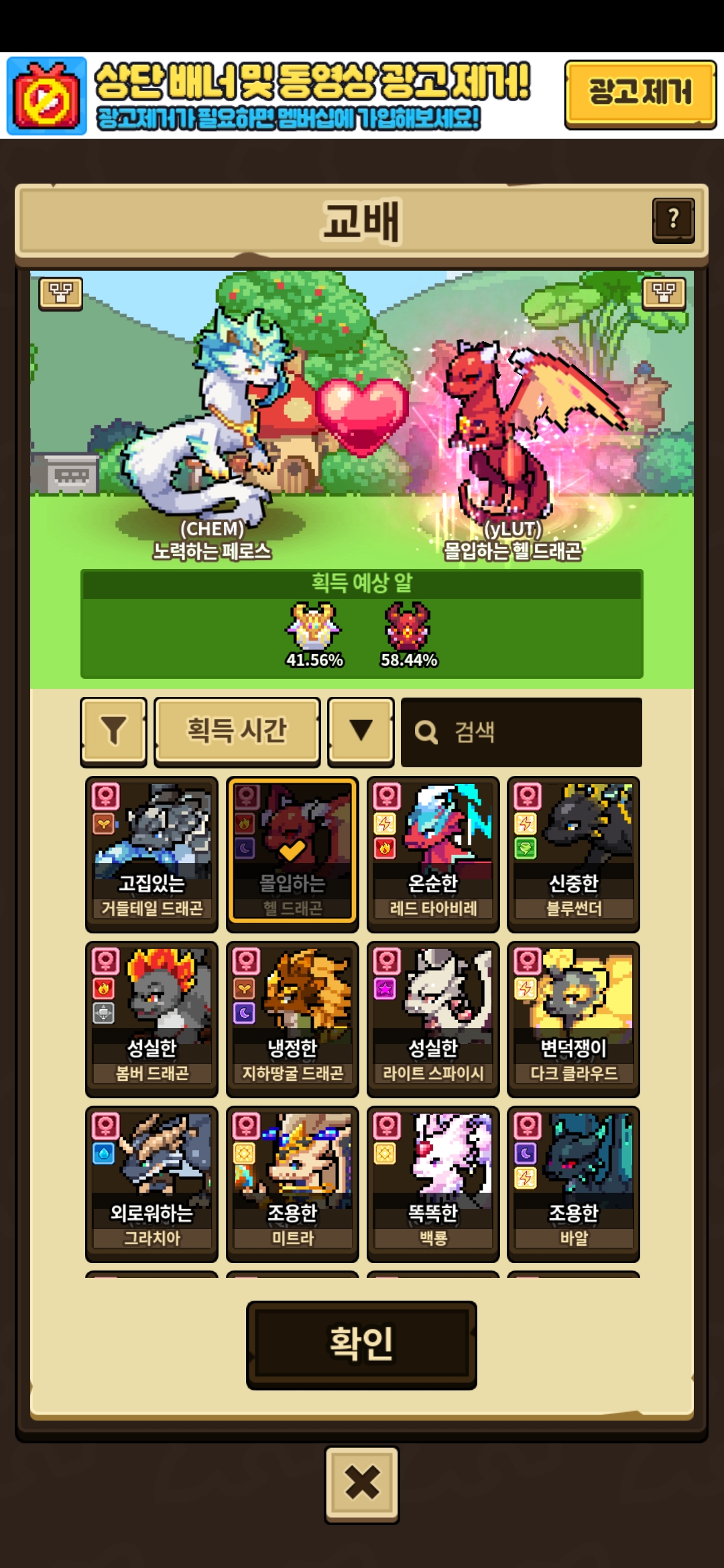Open the question mark help button
The image size is (724, 1568).
[673, 219]
